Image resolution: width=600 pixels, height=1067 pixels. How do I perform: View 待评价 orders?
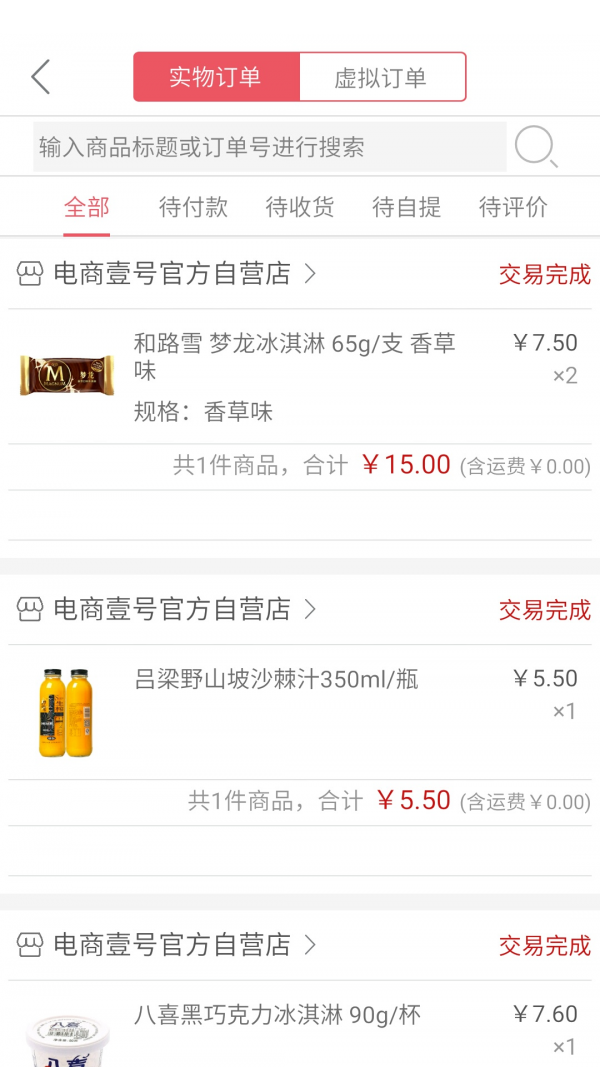tap(513, 207)
